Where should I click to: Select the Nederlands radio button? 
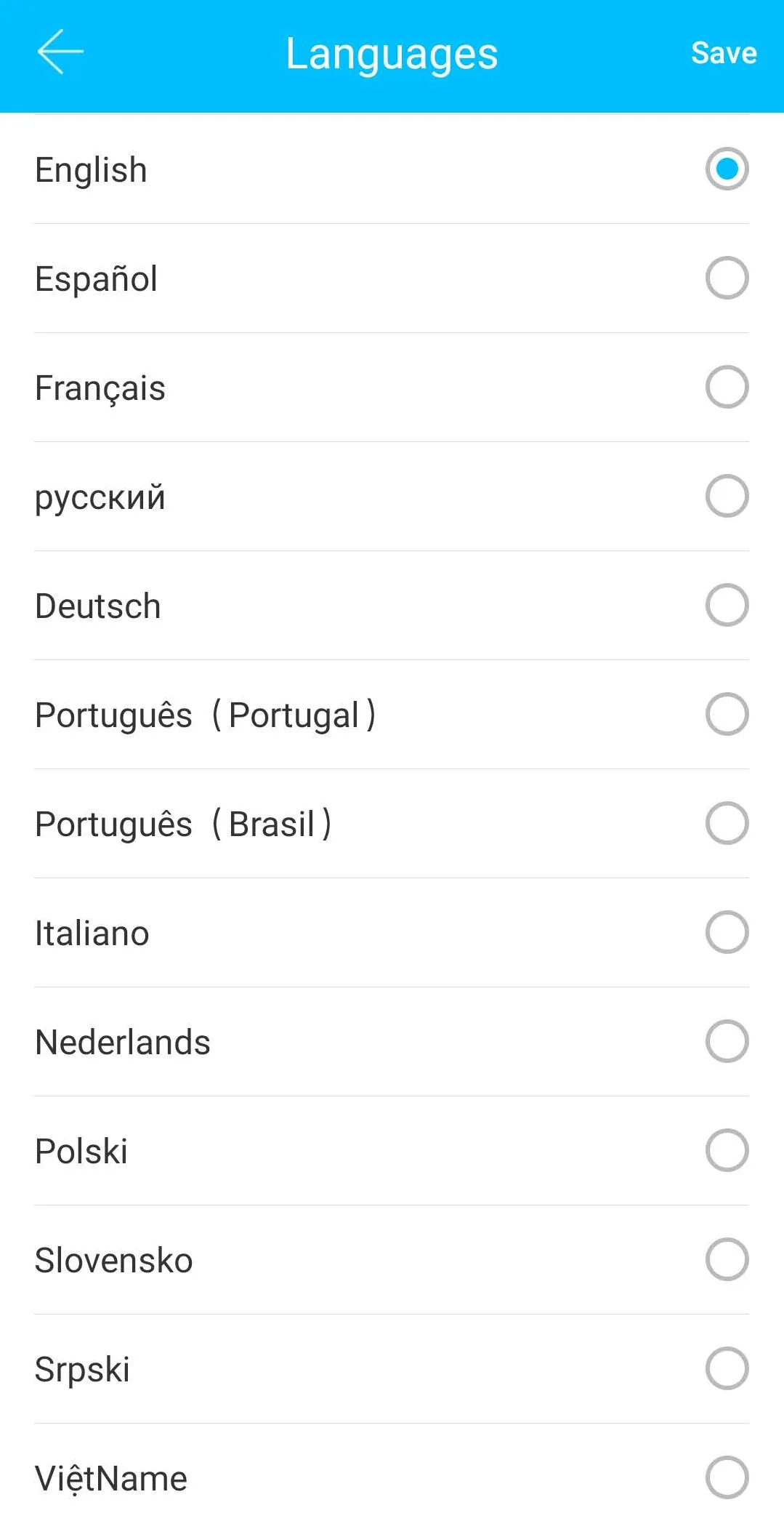coord(726,1041)
